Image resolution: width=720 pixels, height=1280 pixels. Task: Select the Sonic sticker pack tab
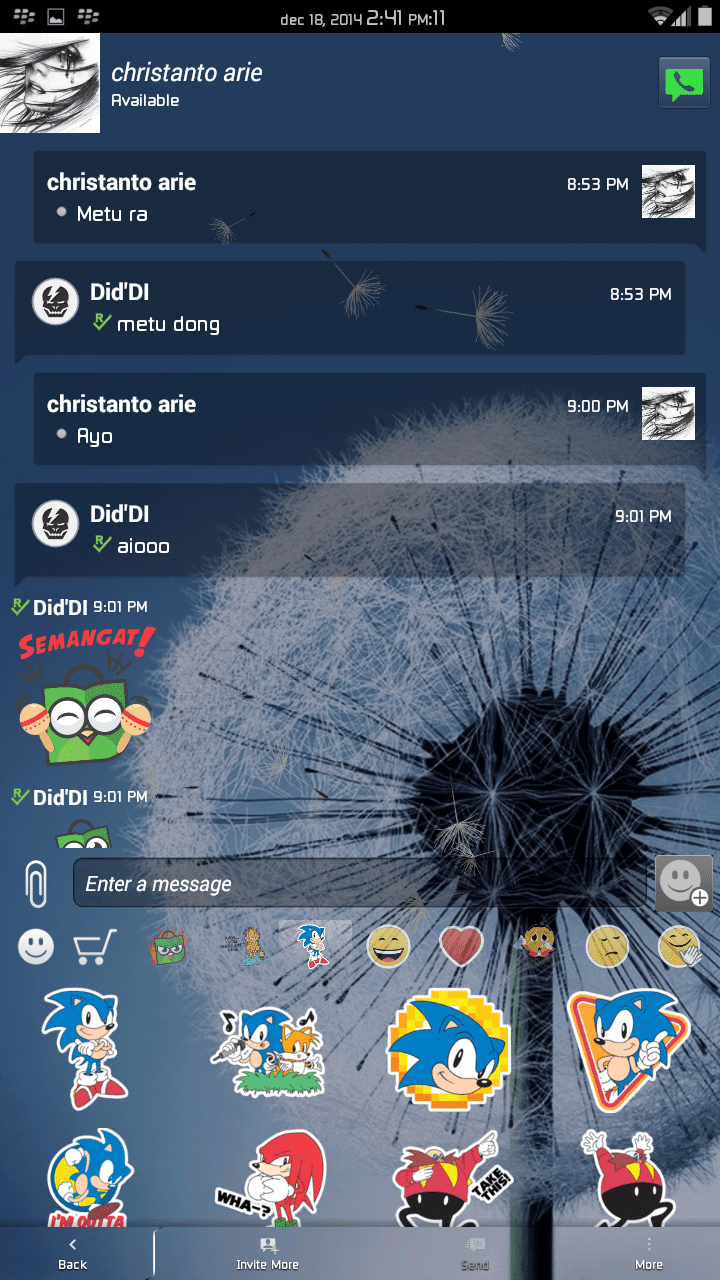(x=314, y=946)
